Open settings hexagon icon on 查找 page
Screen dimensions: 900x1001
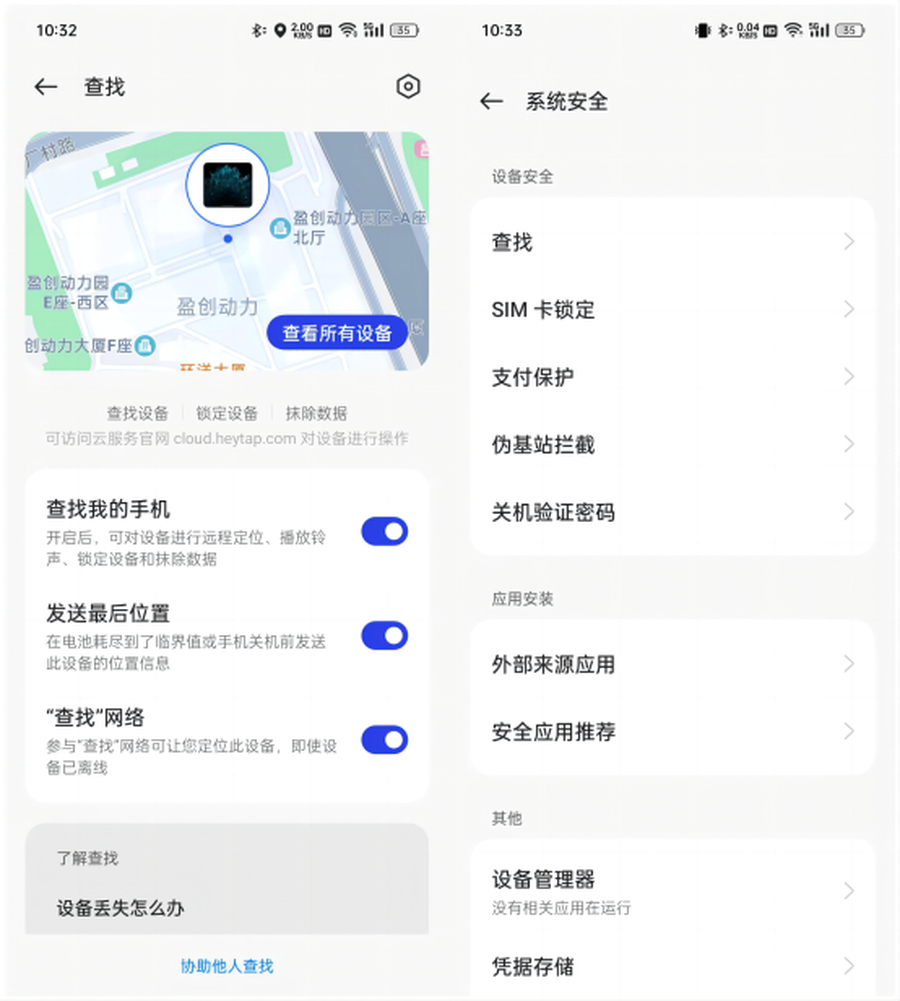[407, 87]
